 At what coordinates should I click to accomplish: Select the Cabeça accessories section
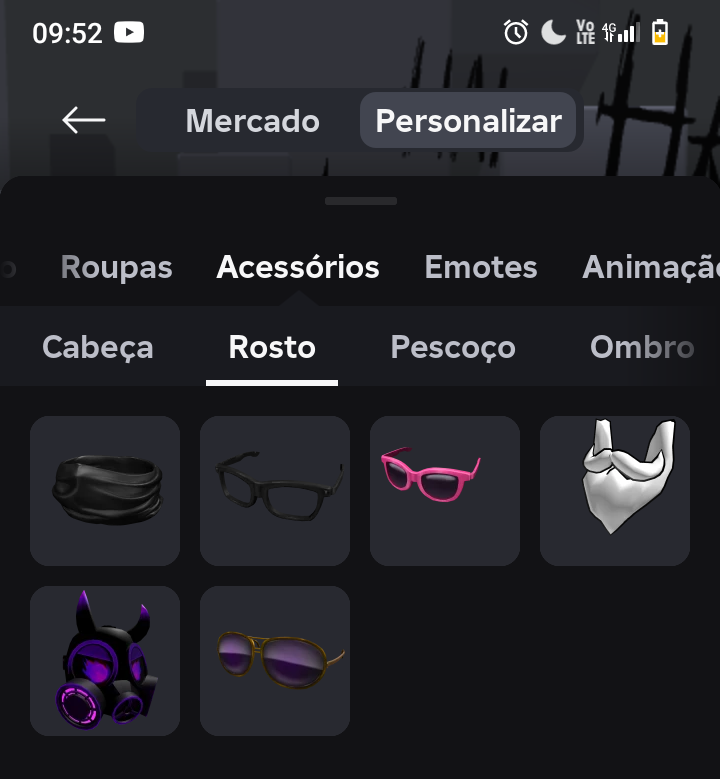click(97, 346)
